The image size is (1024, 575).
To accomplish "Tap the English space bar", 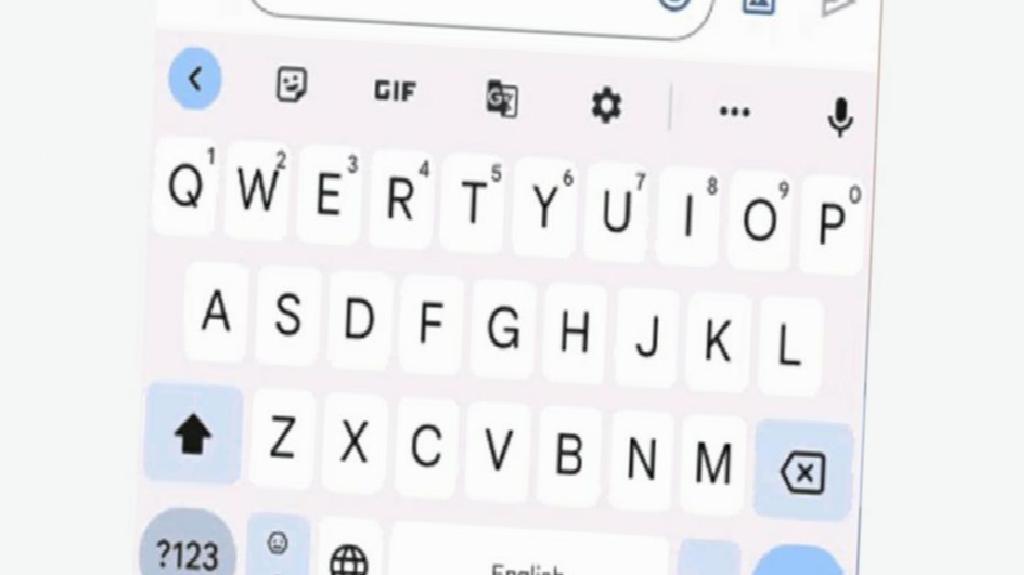I will pos(530,560).
